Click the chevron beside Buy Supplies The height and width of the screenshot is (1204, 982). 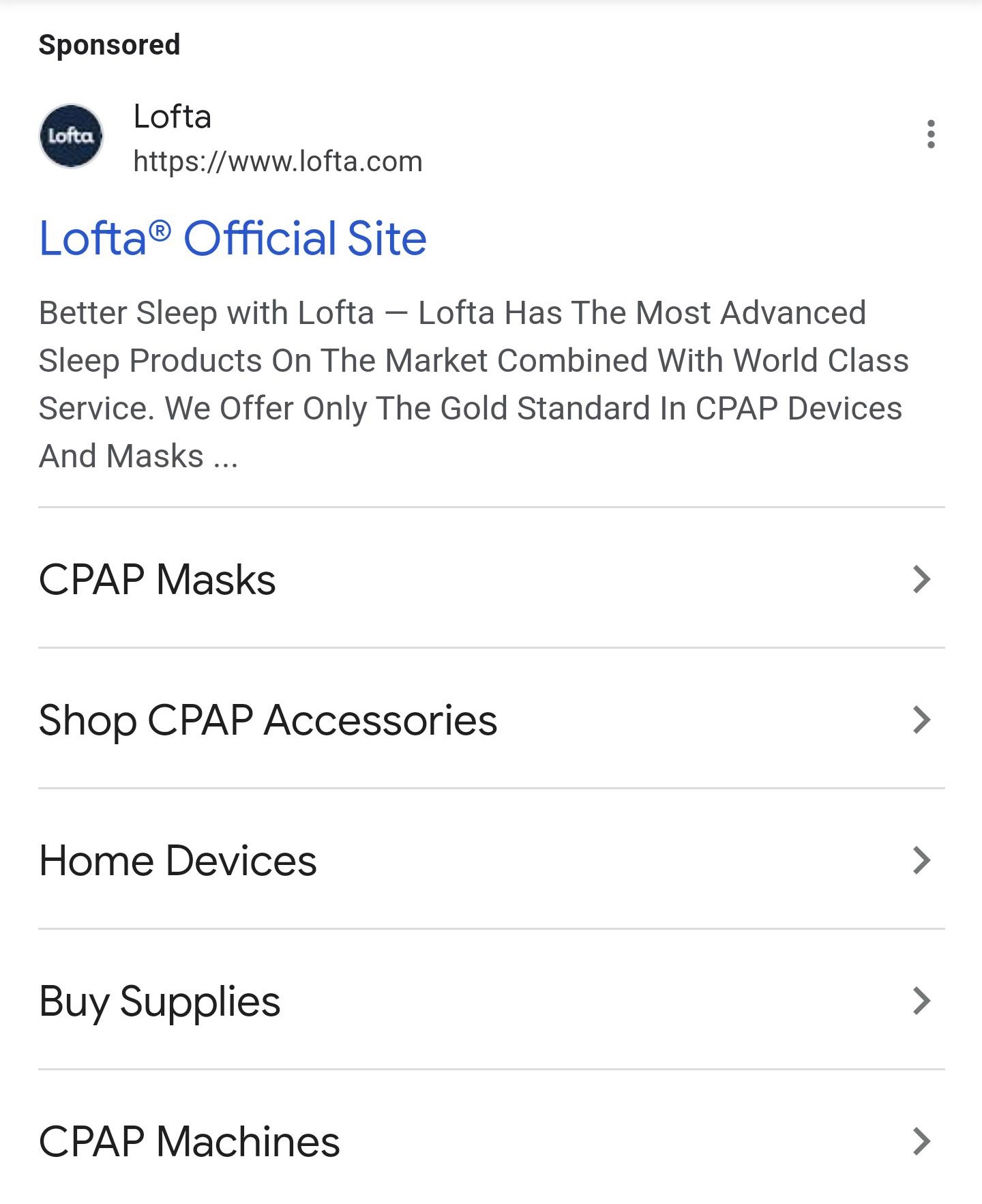922,1001
